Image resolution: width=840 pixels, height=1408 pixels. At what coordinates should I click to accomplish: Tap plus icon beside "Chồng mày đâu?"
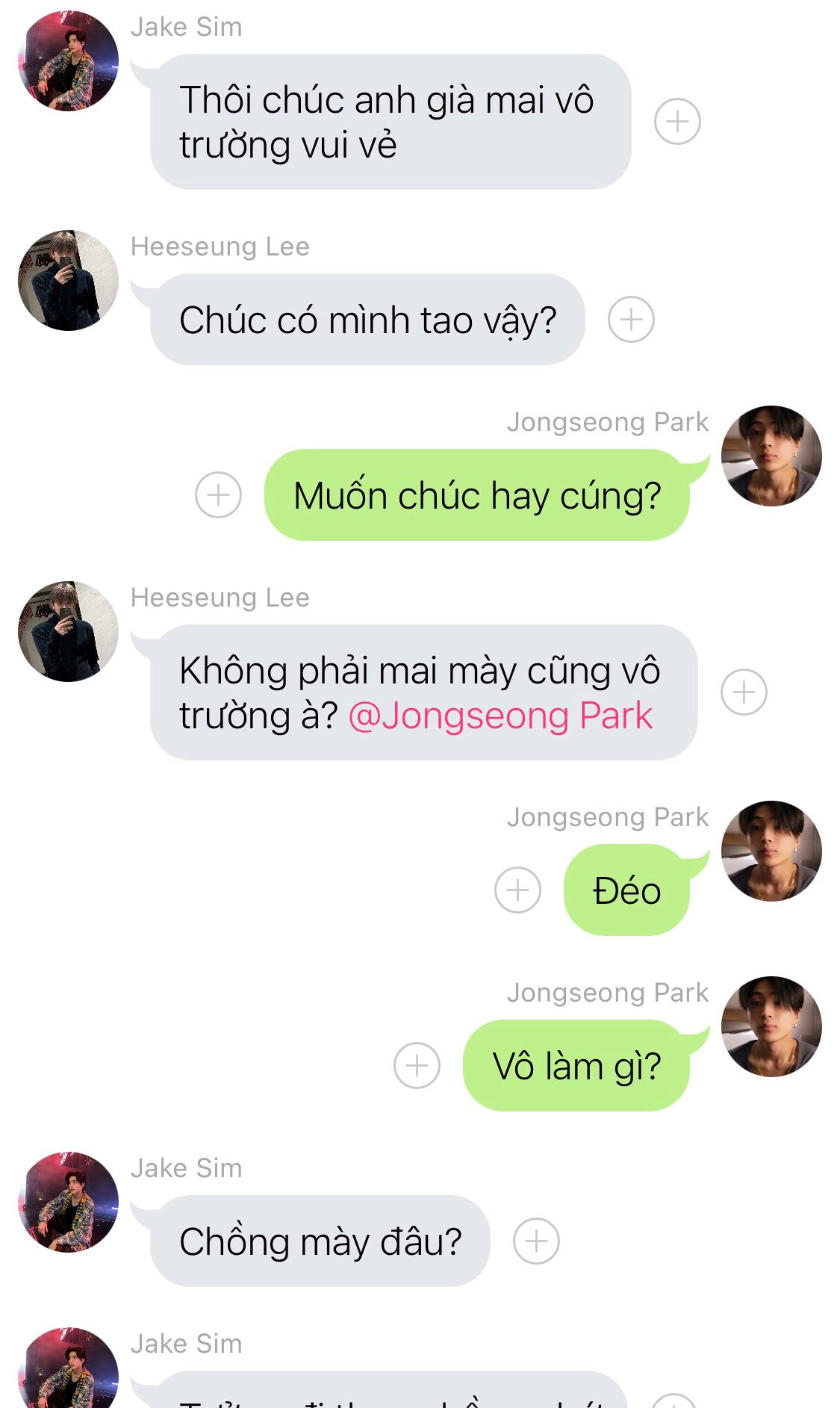click(536, 1241)
